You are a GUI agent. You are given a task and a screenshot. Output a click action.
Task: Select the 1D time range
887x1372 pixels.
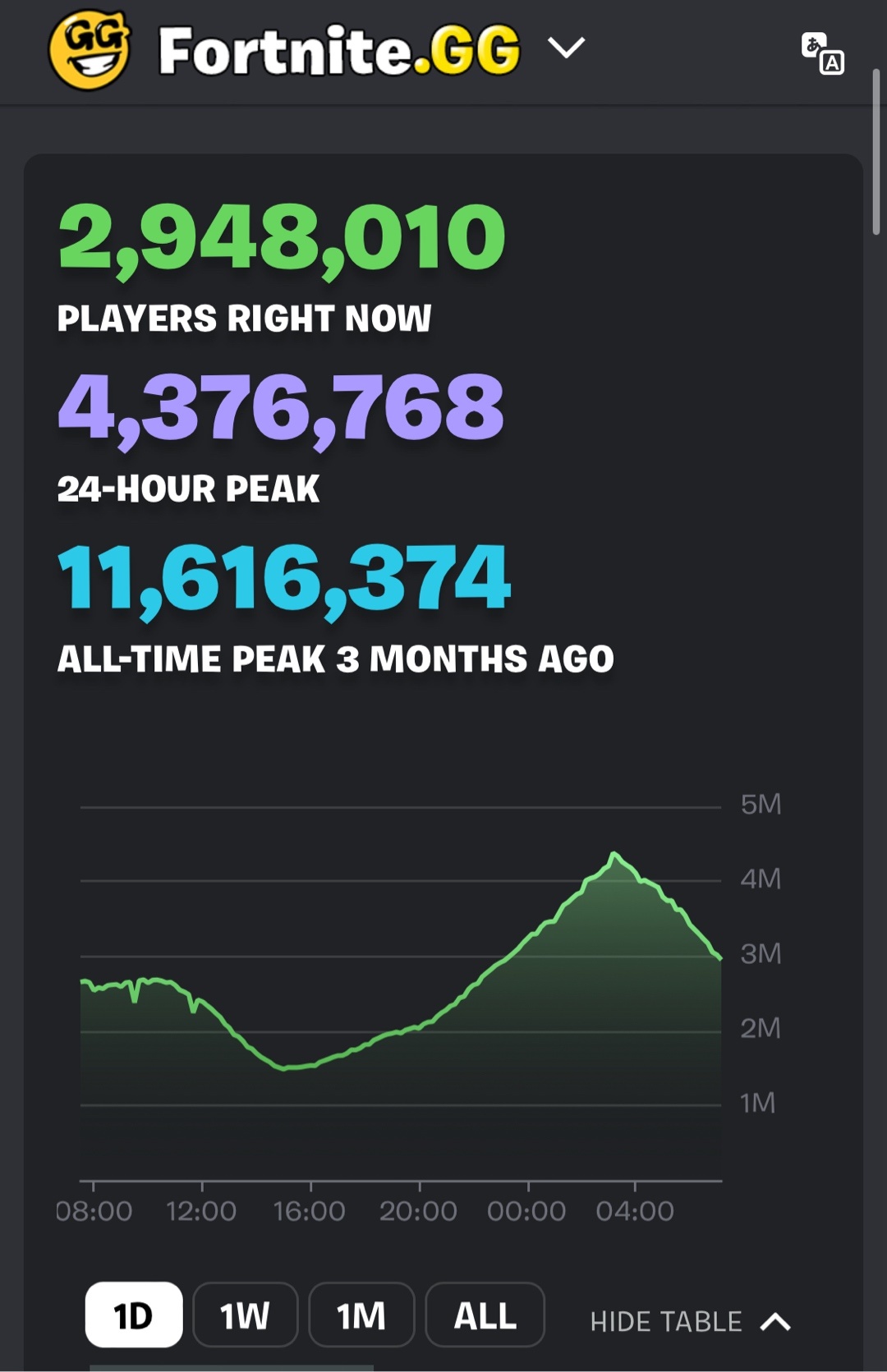point(134,1315)
